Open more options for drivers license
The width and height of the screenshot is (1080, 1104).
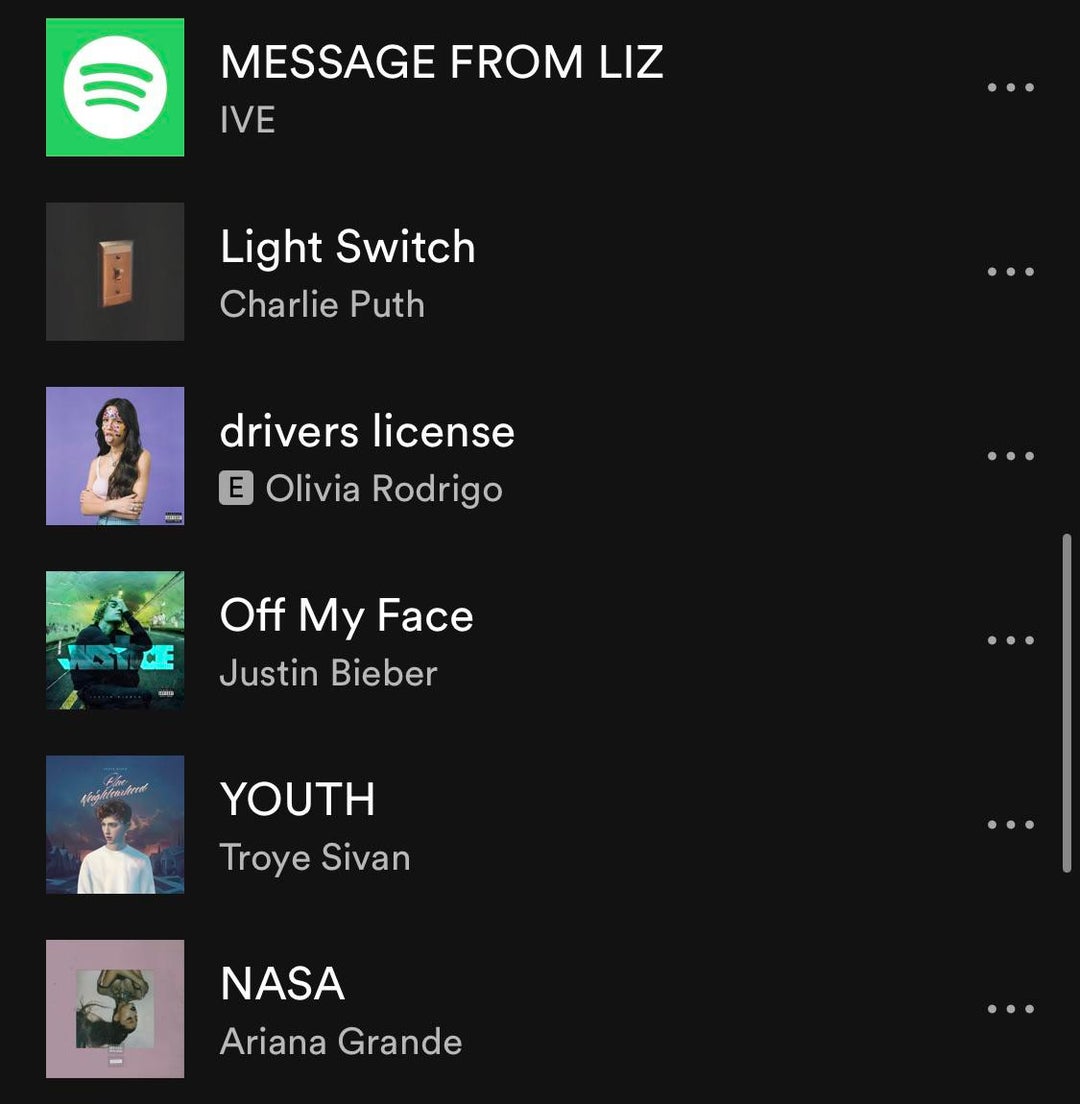(1010, 456)
